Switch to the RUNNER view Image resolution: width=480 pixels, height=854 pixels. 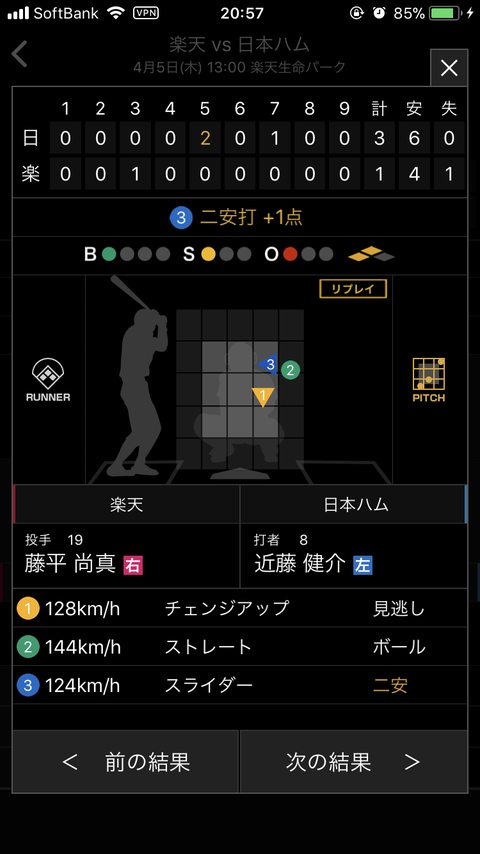coord(48,380)
